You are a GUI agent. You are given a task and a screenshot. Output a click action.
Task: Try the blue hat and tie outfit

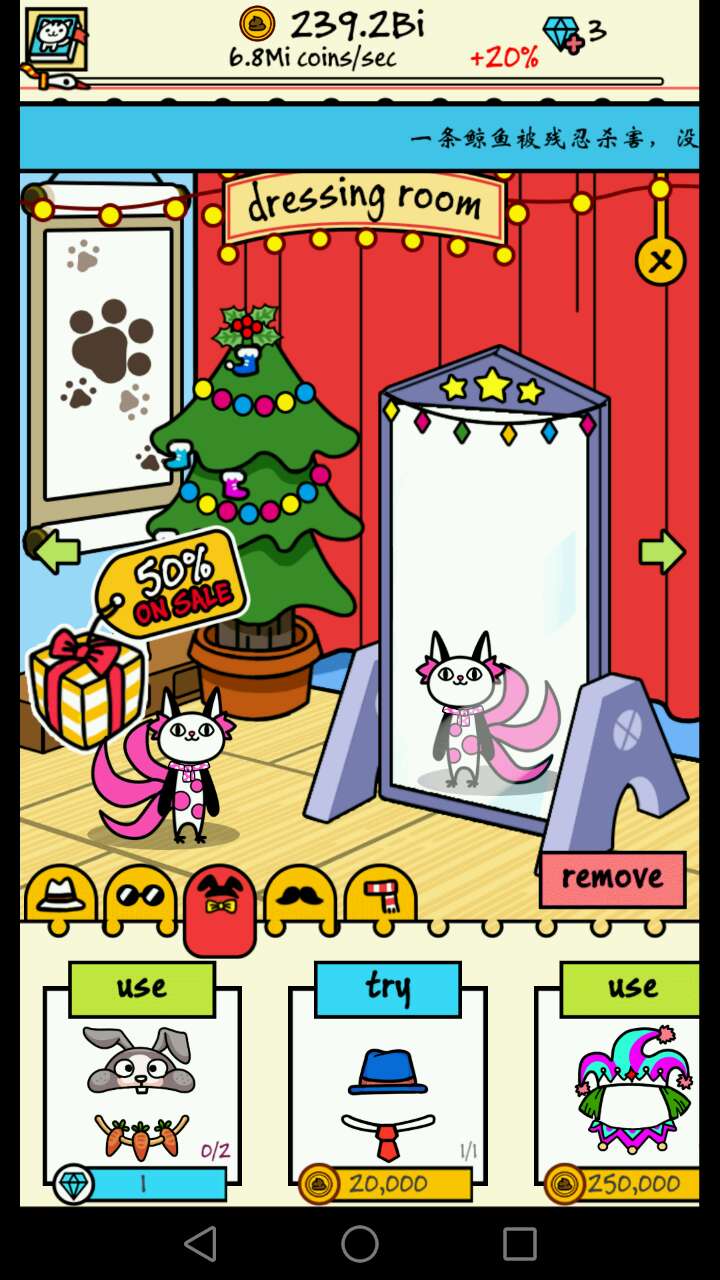[387, 988]
